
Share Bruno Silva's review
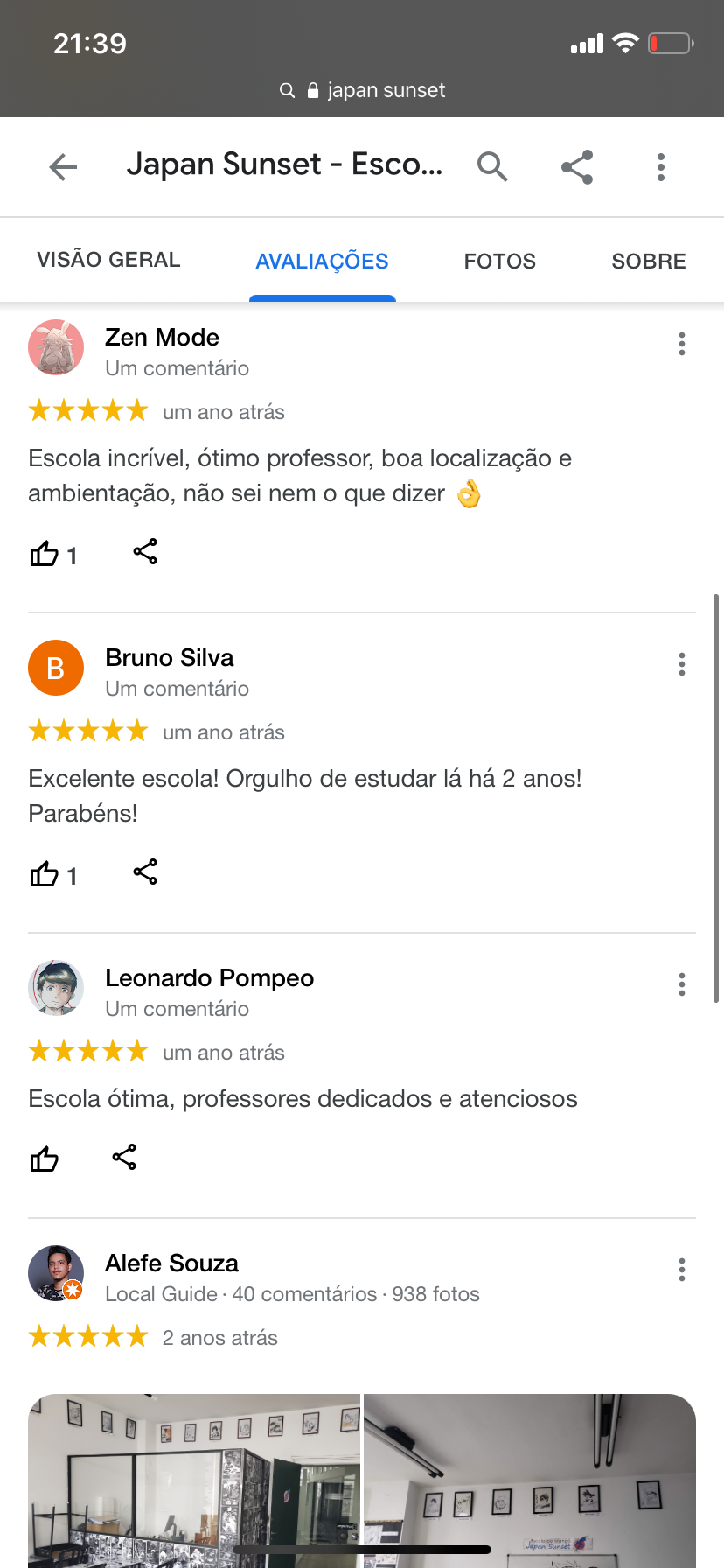click(x=145, y=871)
